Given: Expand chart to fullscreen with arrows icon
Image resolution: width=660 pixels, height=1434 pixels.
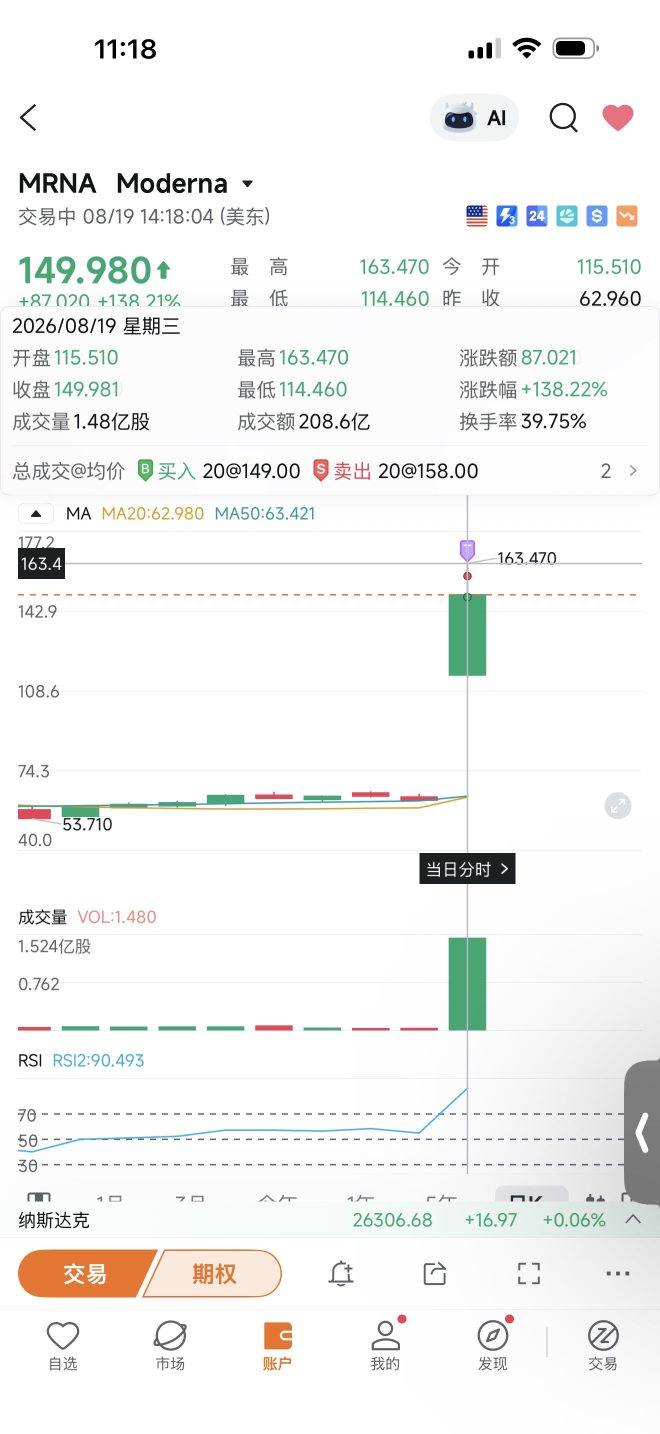Looking at the screenshot, I should coord(618,806).
